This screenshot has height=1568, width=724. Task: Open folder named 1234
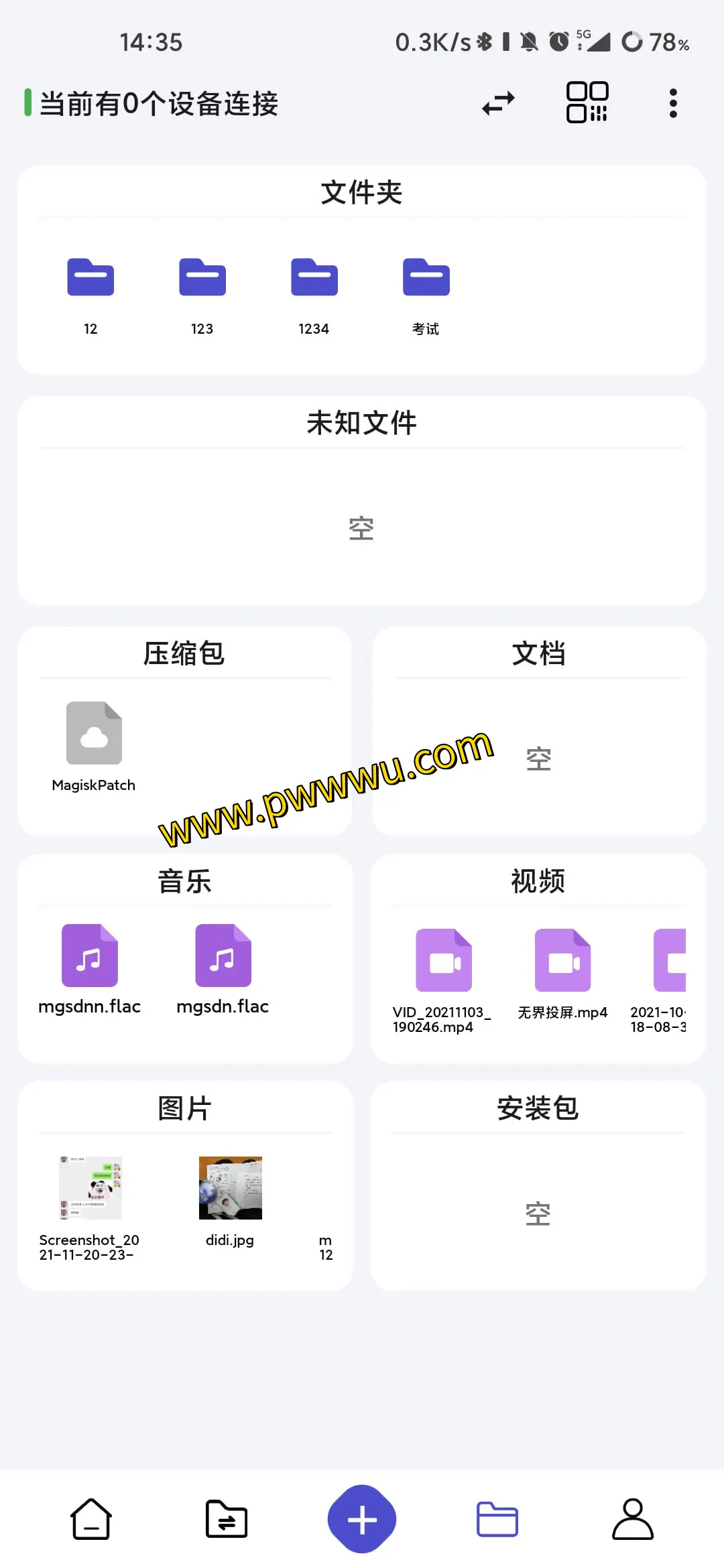coord(314,277)
